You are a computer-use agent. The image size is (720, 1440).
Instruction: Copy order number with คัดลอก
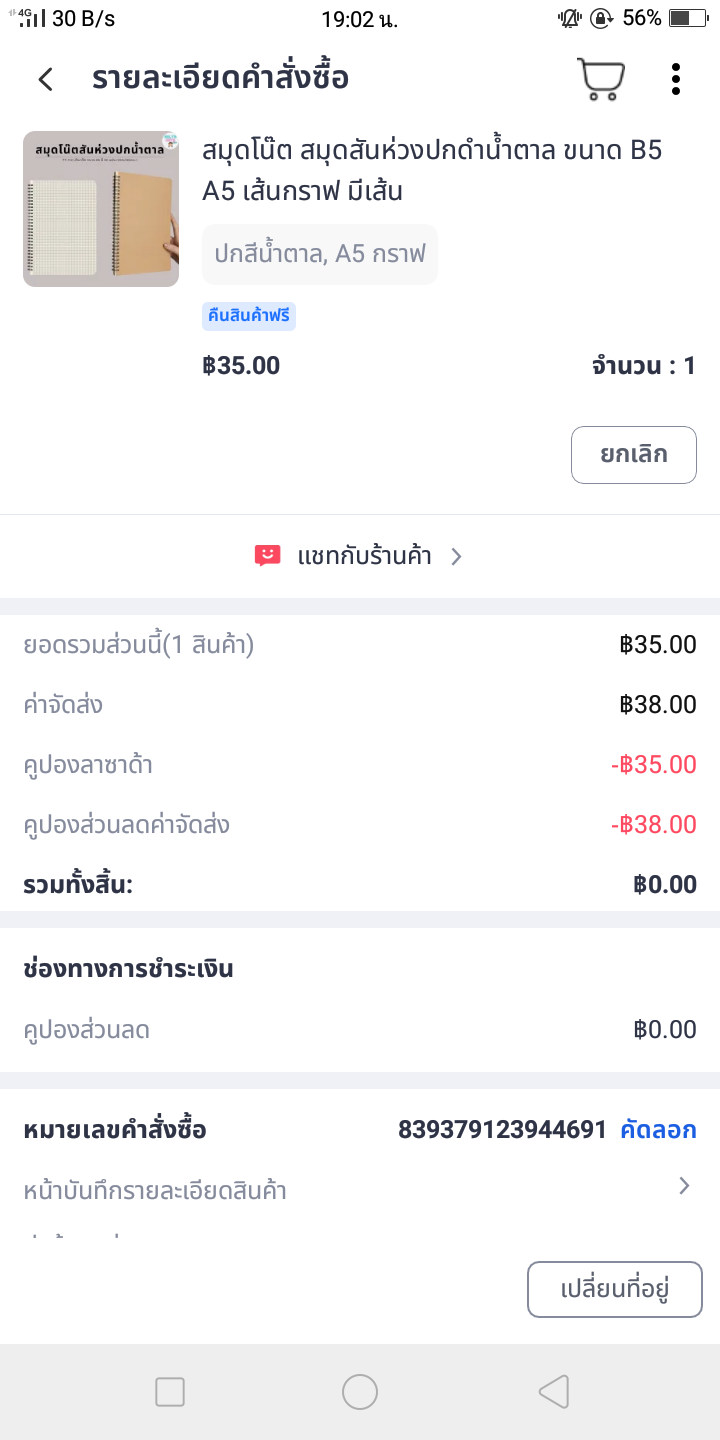pyautogui.click(x=658, y=1130)
